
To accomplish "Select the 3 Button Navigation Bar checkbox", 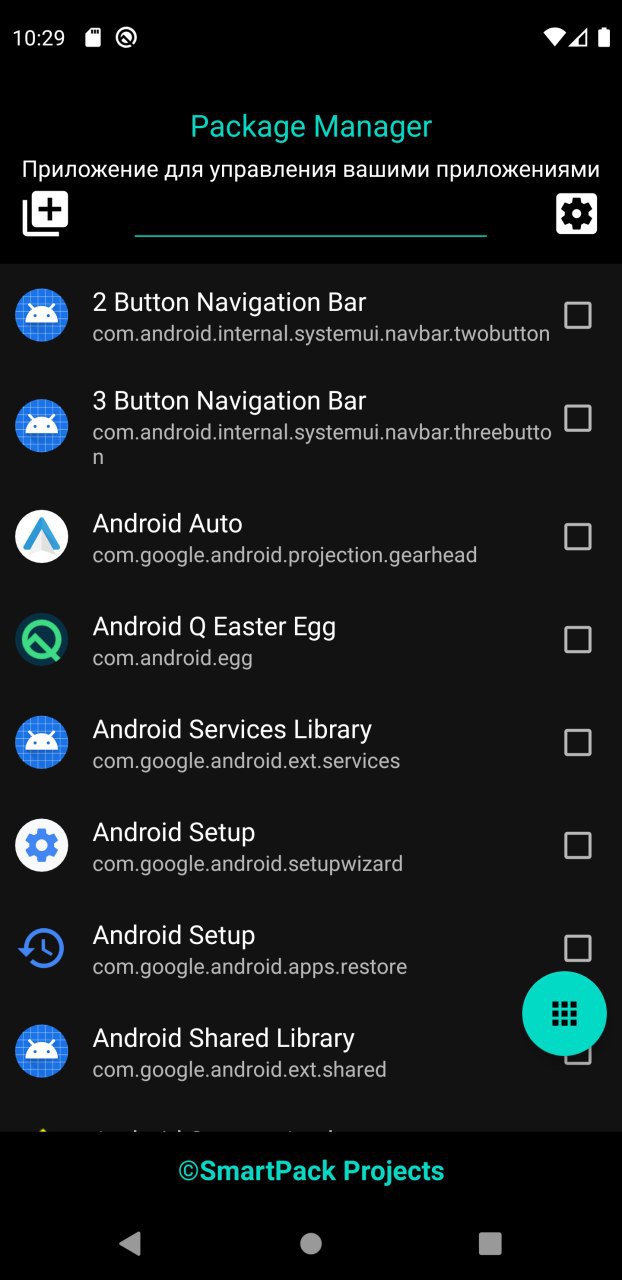I will point(578,418).
